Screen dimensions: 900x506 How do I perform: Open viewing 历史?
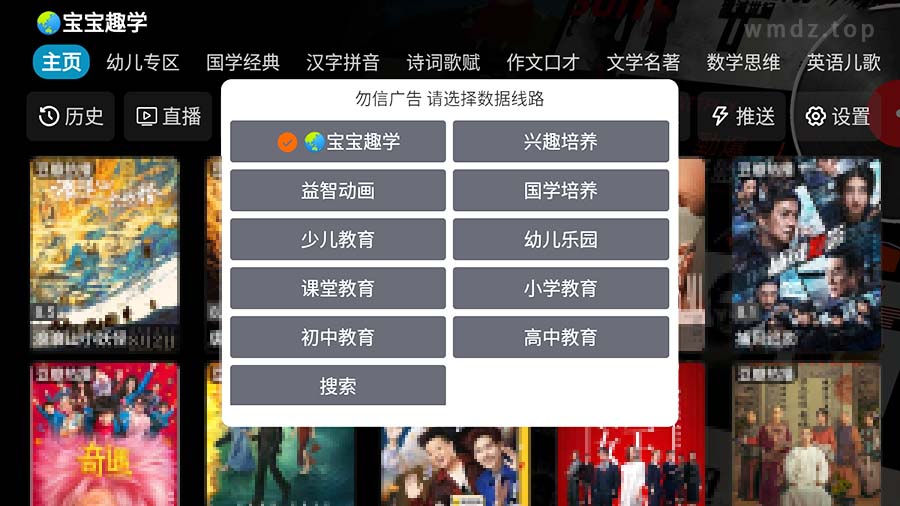(x=71, y=117)
